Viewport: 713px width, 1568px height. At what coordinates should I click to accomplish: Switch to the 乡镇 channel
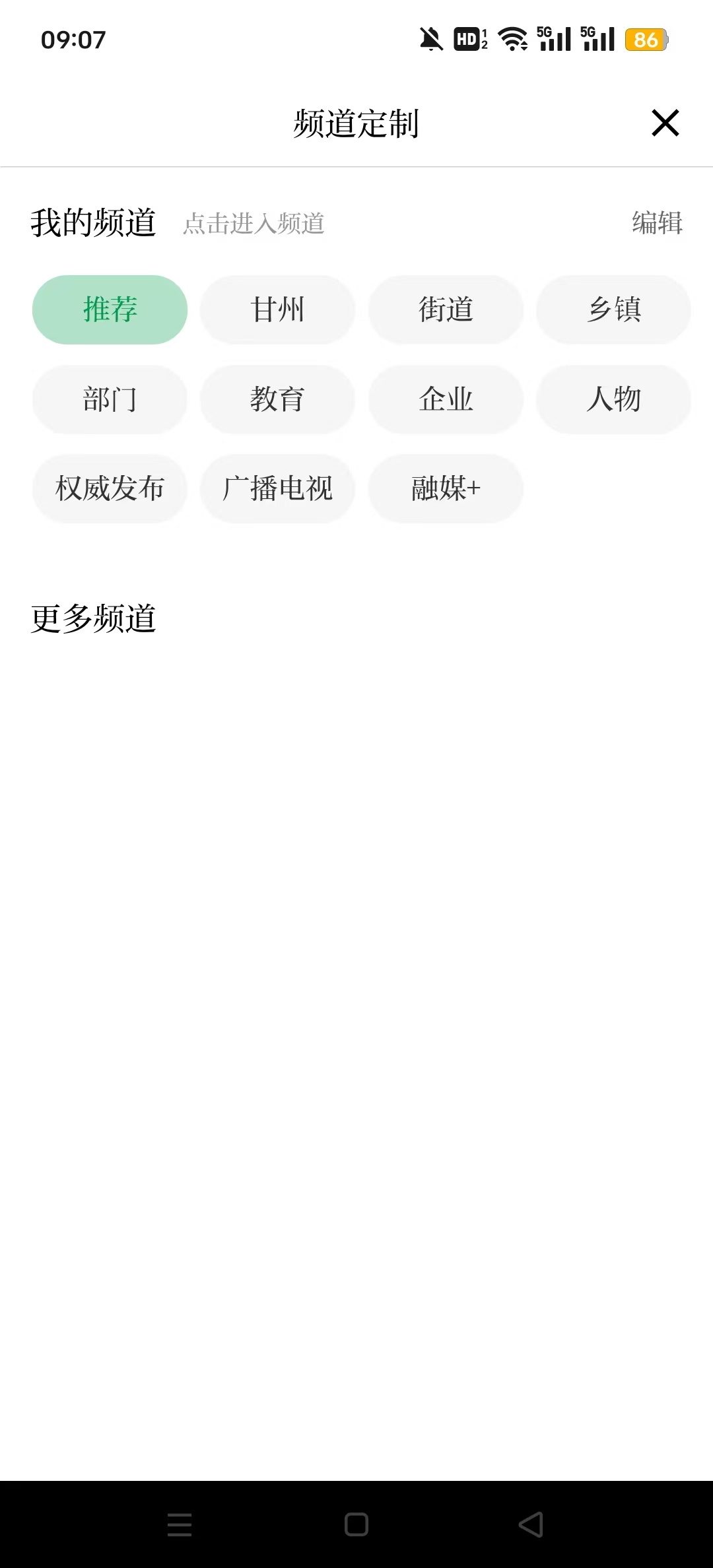coord(613,310)
